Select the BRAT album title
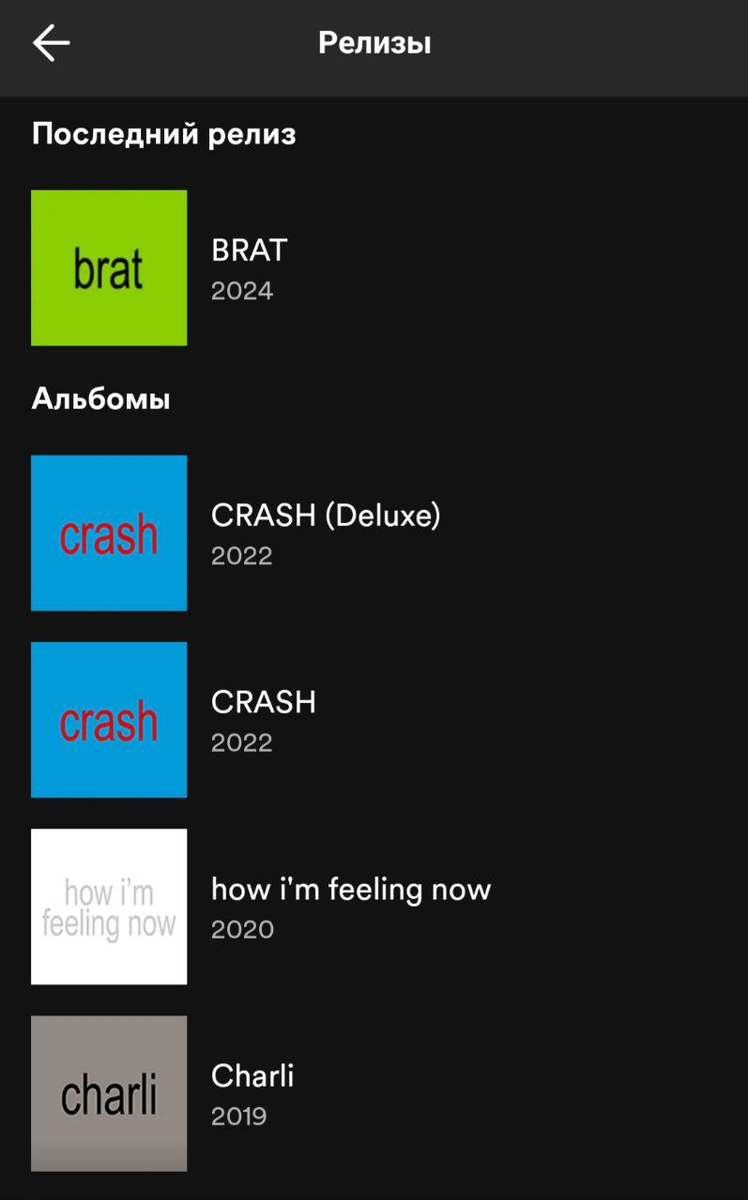Image resolution: width=748 pixels, height=1200 pixels. click(248, 251)
